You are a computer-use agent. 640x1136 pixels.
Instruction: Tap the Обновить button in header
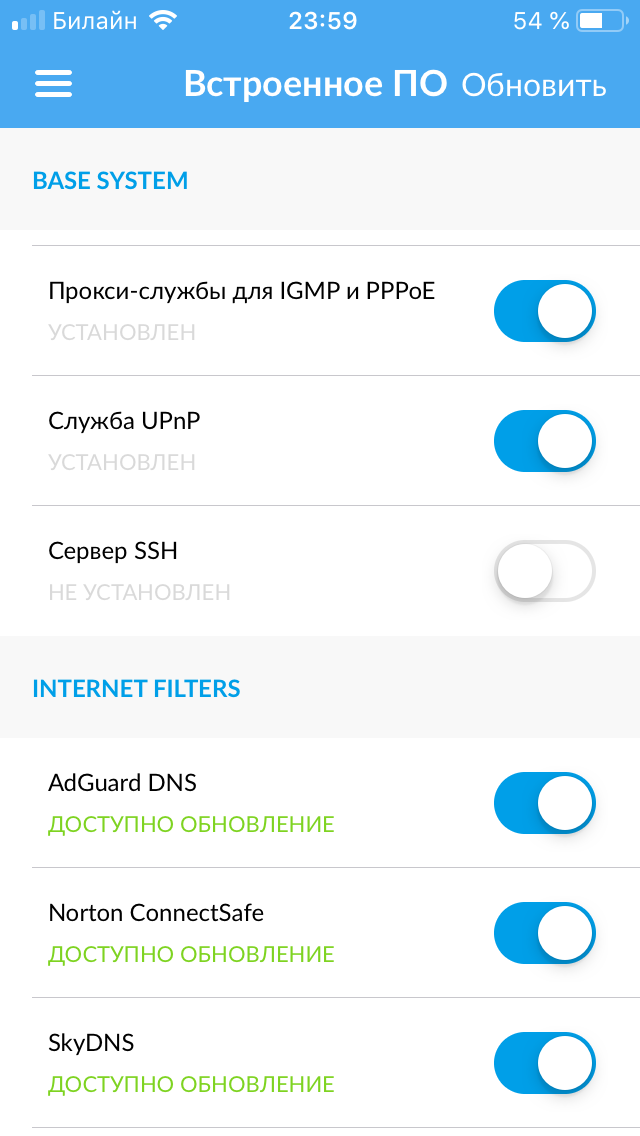click(x=534, y=85)
